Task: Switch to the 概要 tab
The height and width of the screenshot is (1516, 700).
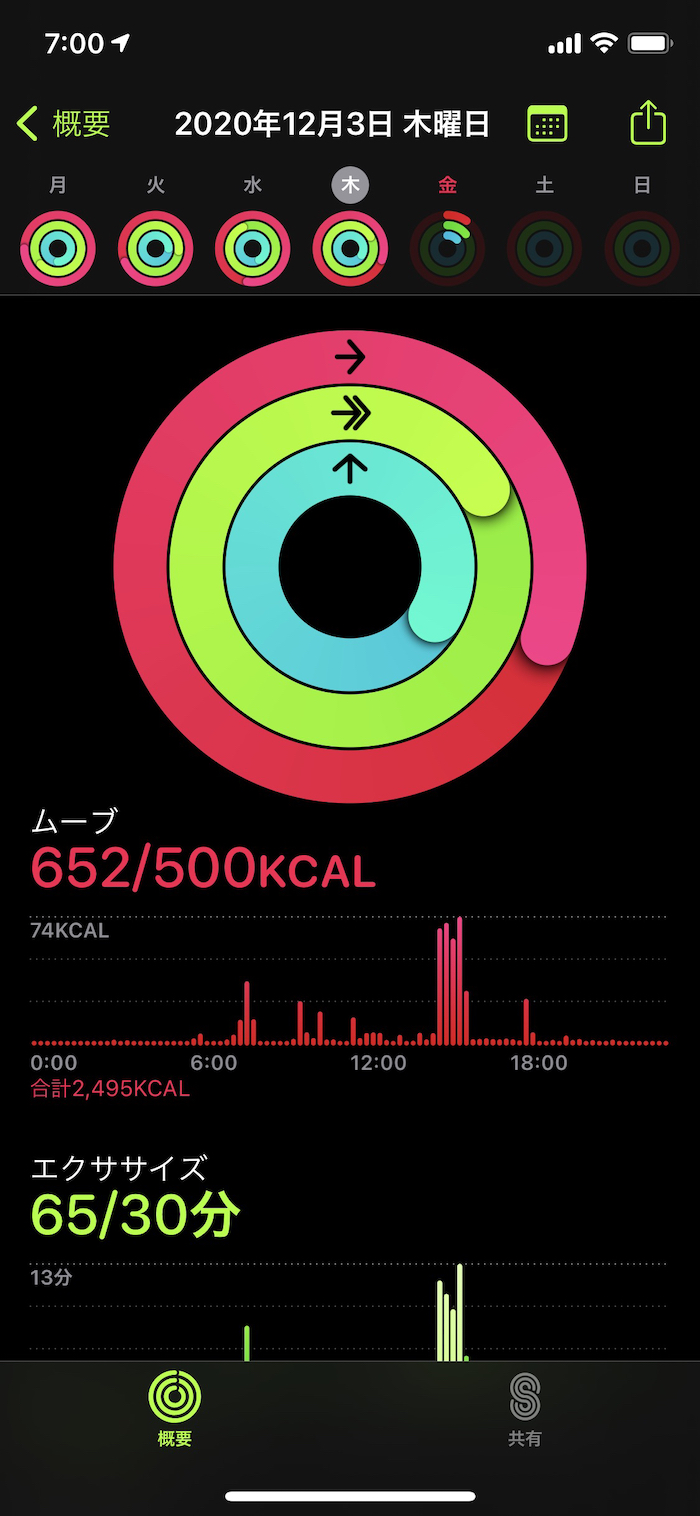Action: coord(175,1409)
